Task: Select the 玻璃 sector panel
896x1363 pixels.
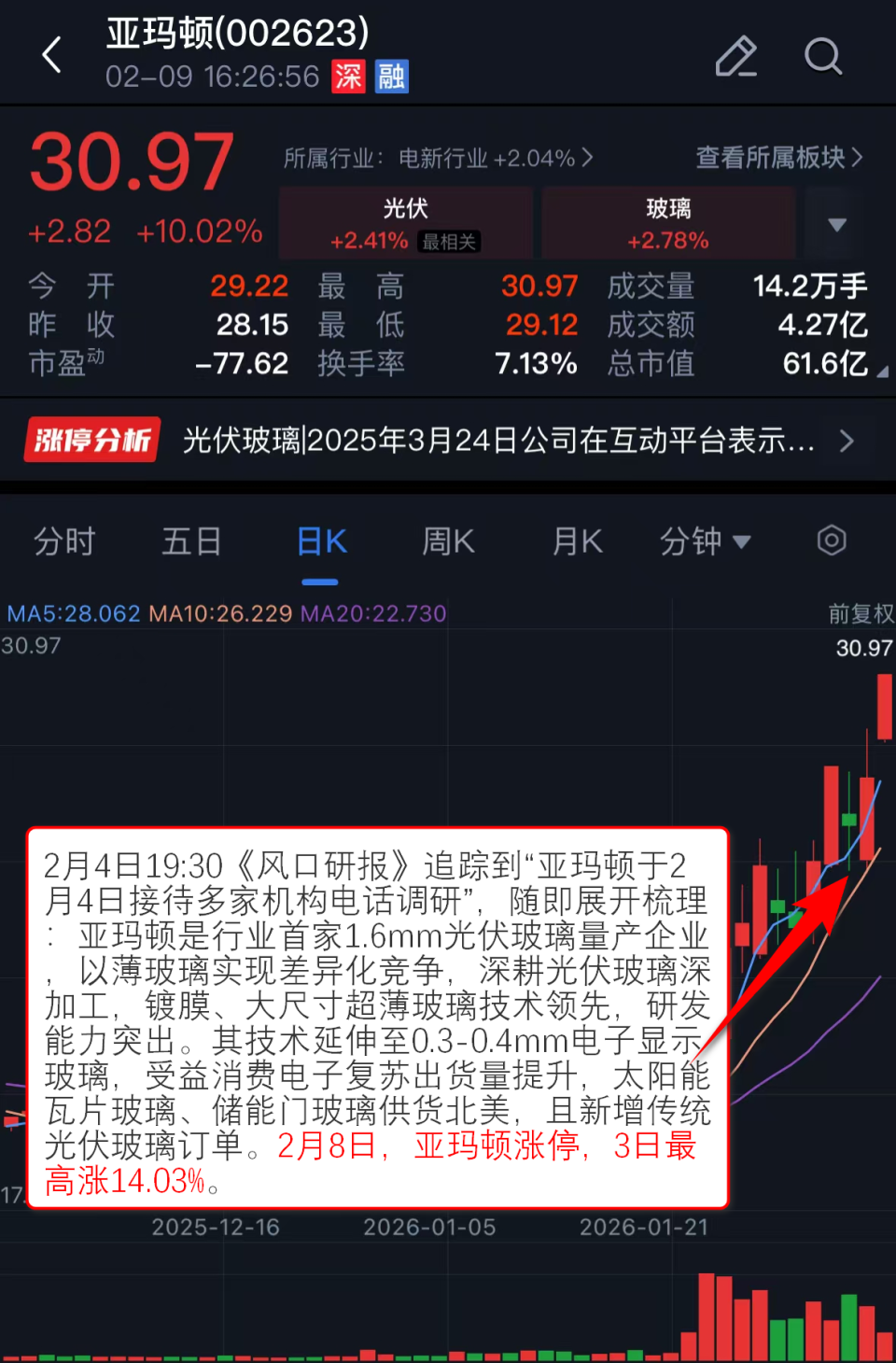Action: [668, 222]
